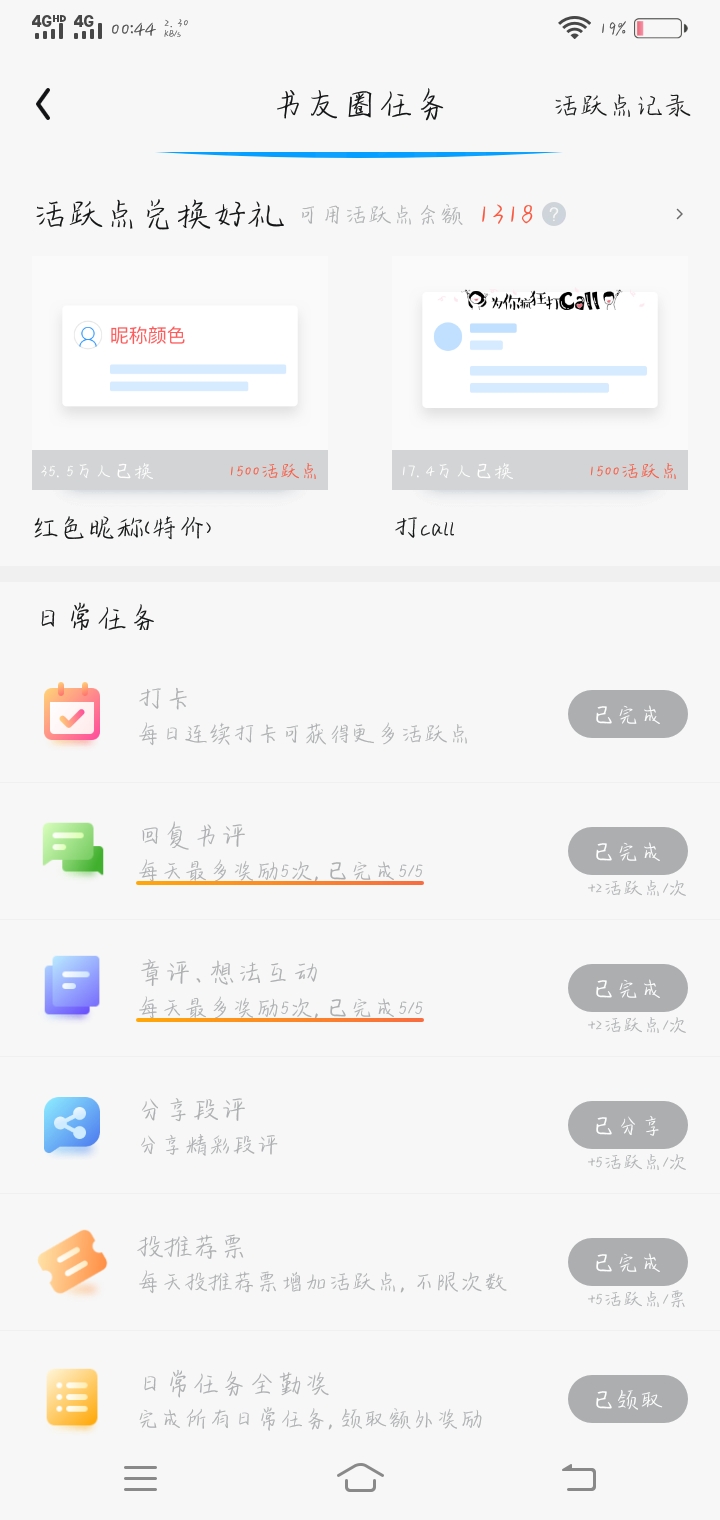
Task: Tap 已完成 button for 章评、想法互动
Action: click(628, 988)
